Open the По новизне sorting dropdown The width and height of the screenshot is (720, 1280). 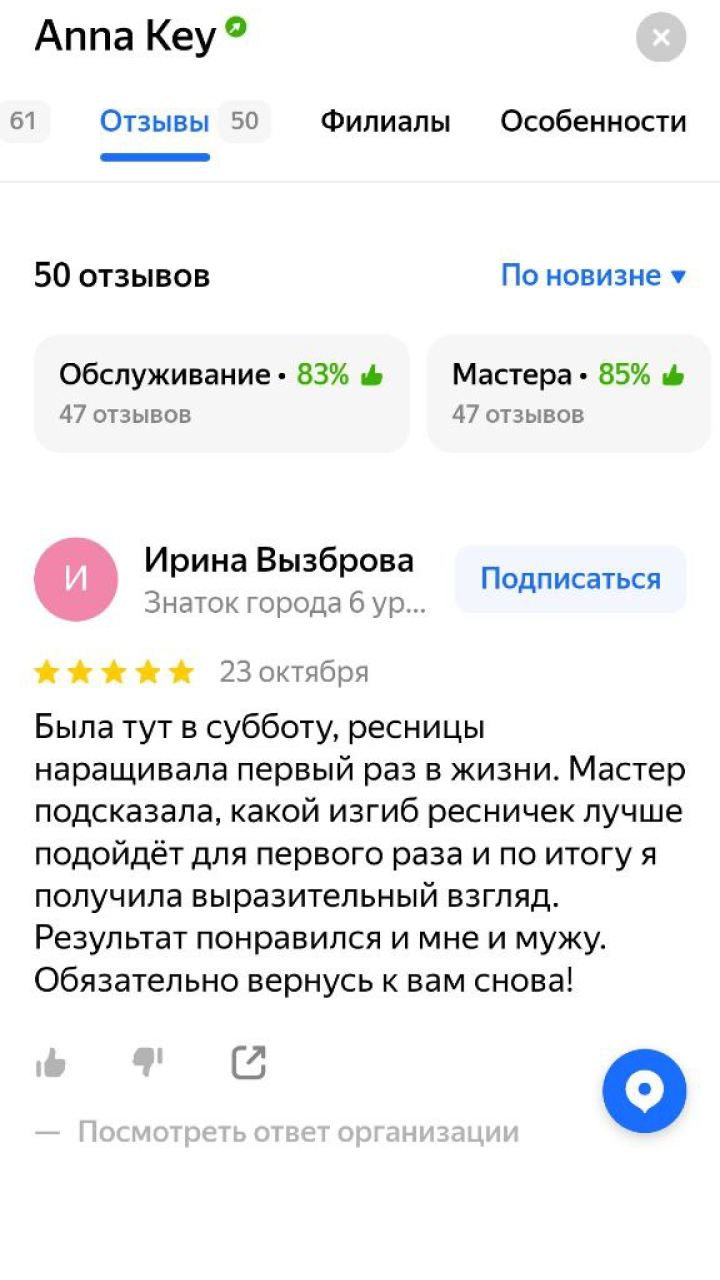[594, 275]
